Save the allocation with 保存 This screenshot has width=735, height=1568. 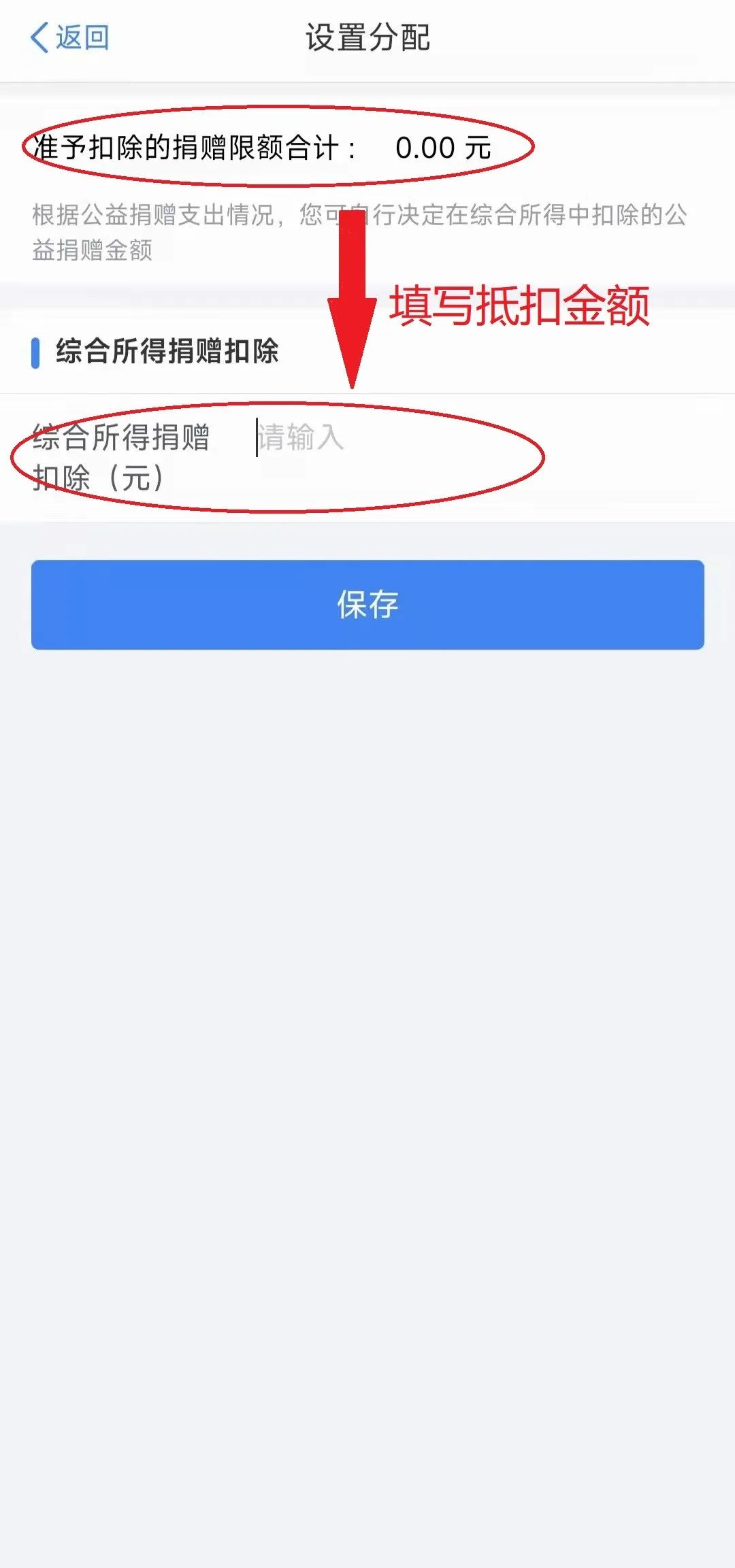click(x=367, y=605)
